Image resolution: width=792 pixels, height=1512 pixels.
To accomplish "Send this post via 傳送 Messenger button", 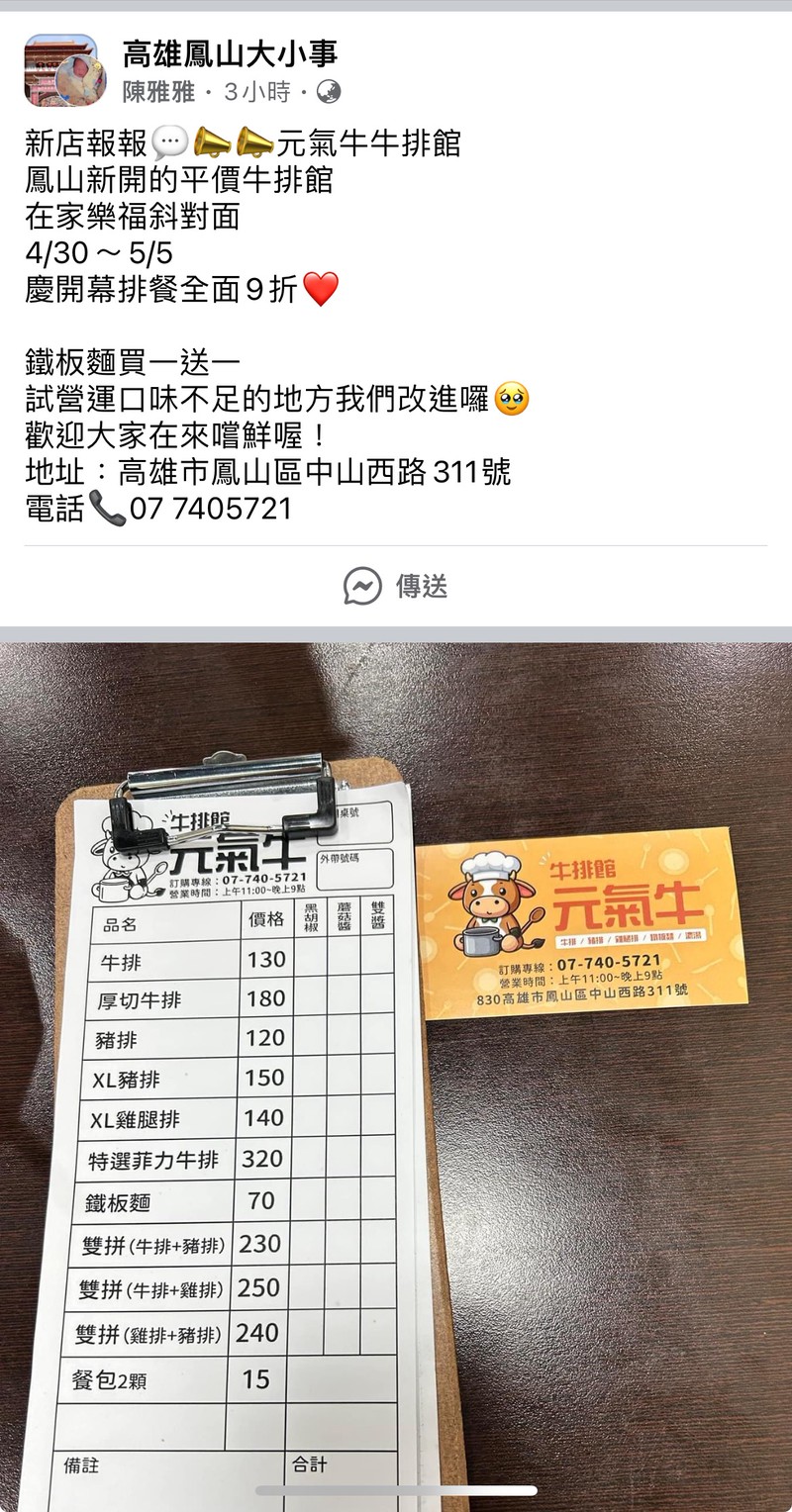I will [395, 586].
